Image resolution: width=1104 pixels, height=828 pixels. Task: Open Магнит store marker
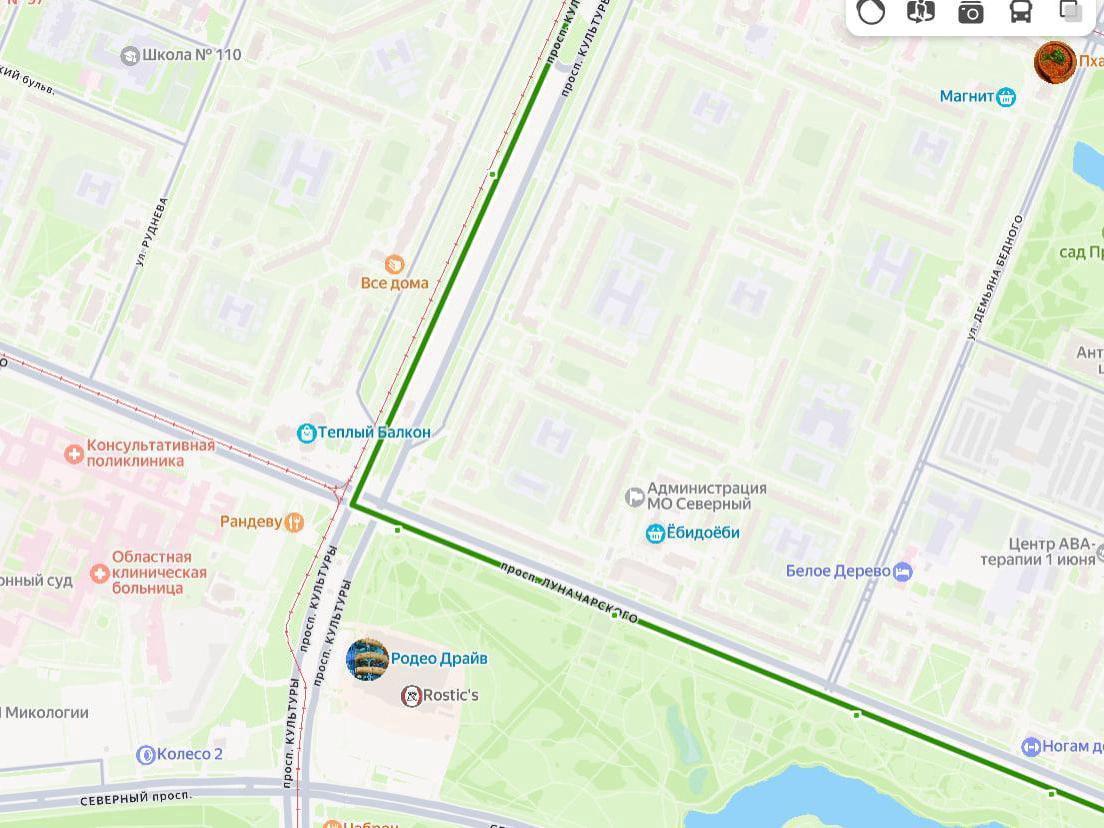click(x=1006, y=97)
